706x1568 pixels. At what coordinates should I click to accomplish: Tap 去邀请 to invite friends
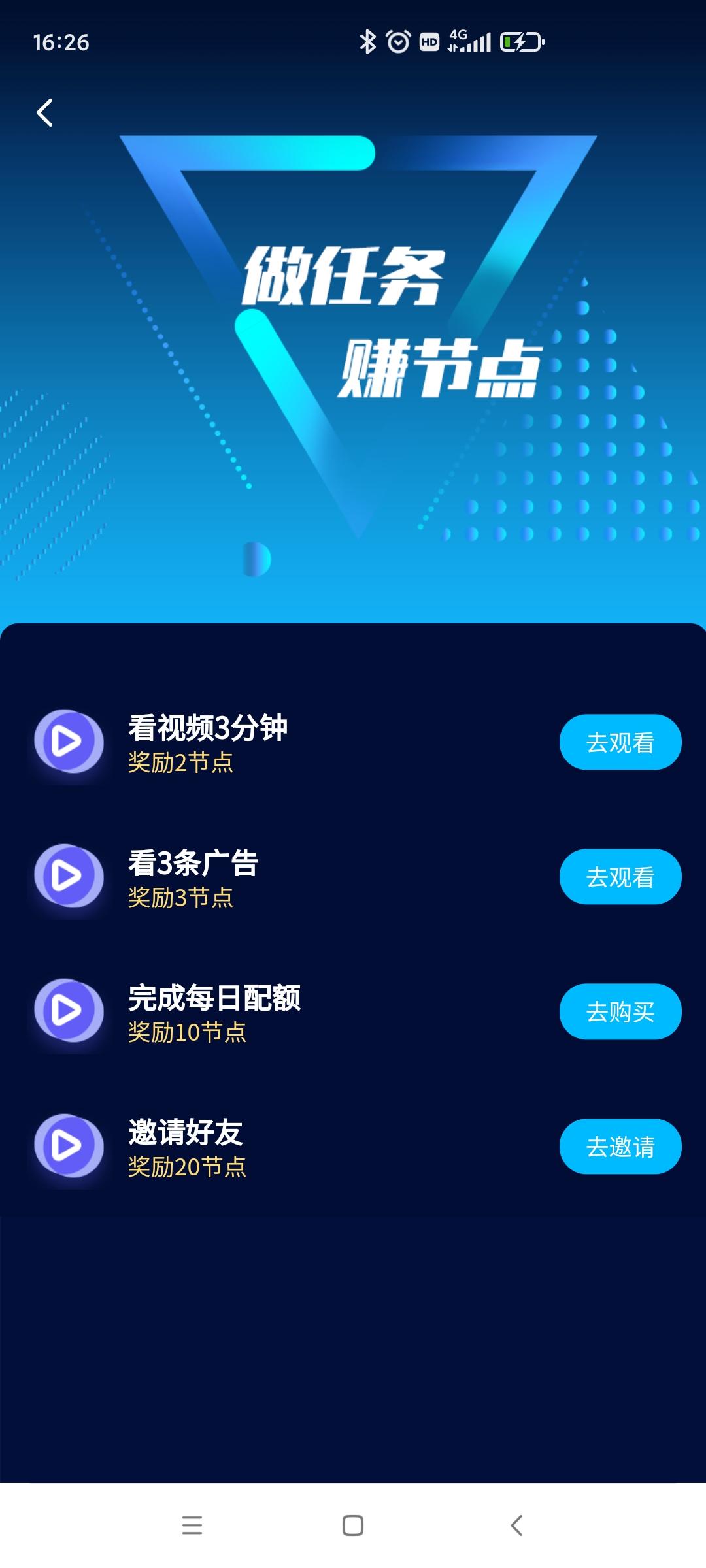point(620,1146)
